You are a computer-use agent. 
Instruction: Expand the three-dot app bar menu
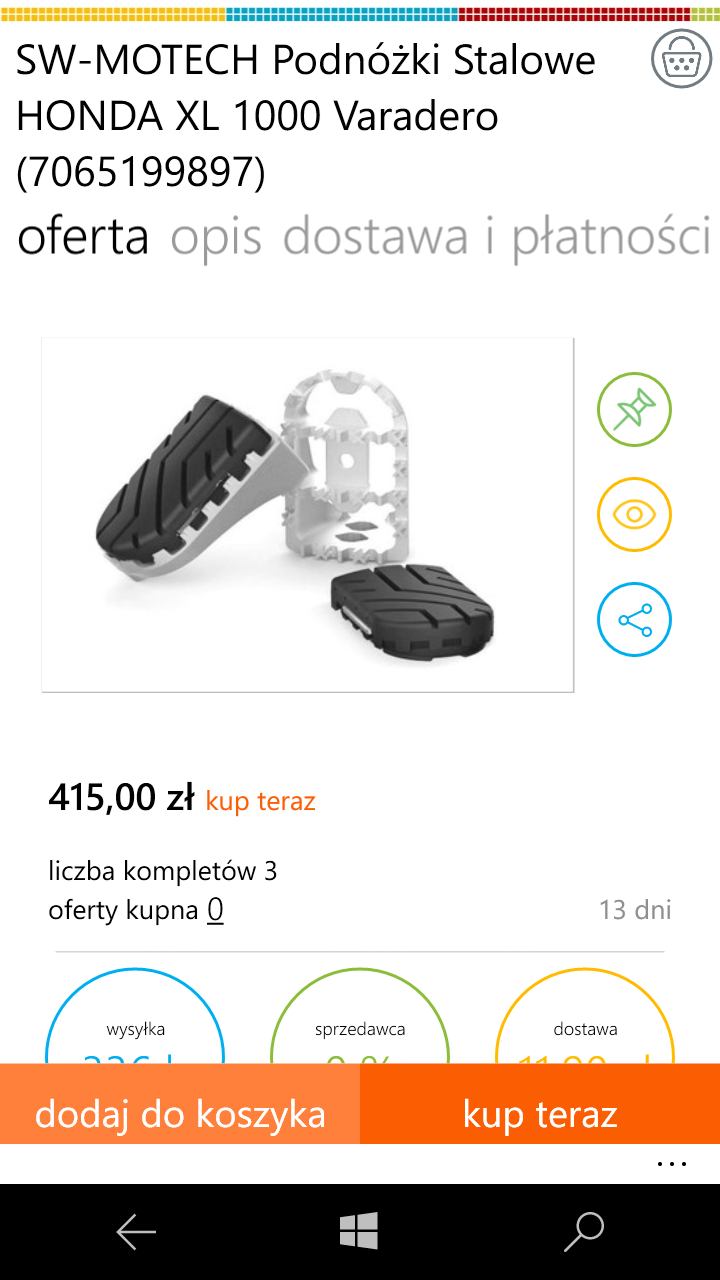(x=672, y=1164)
